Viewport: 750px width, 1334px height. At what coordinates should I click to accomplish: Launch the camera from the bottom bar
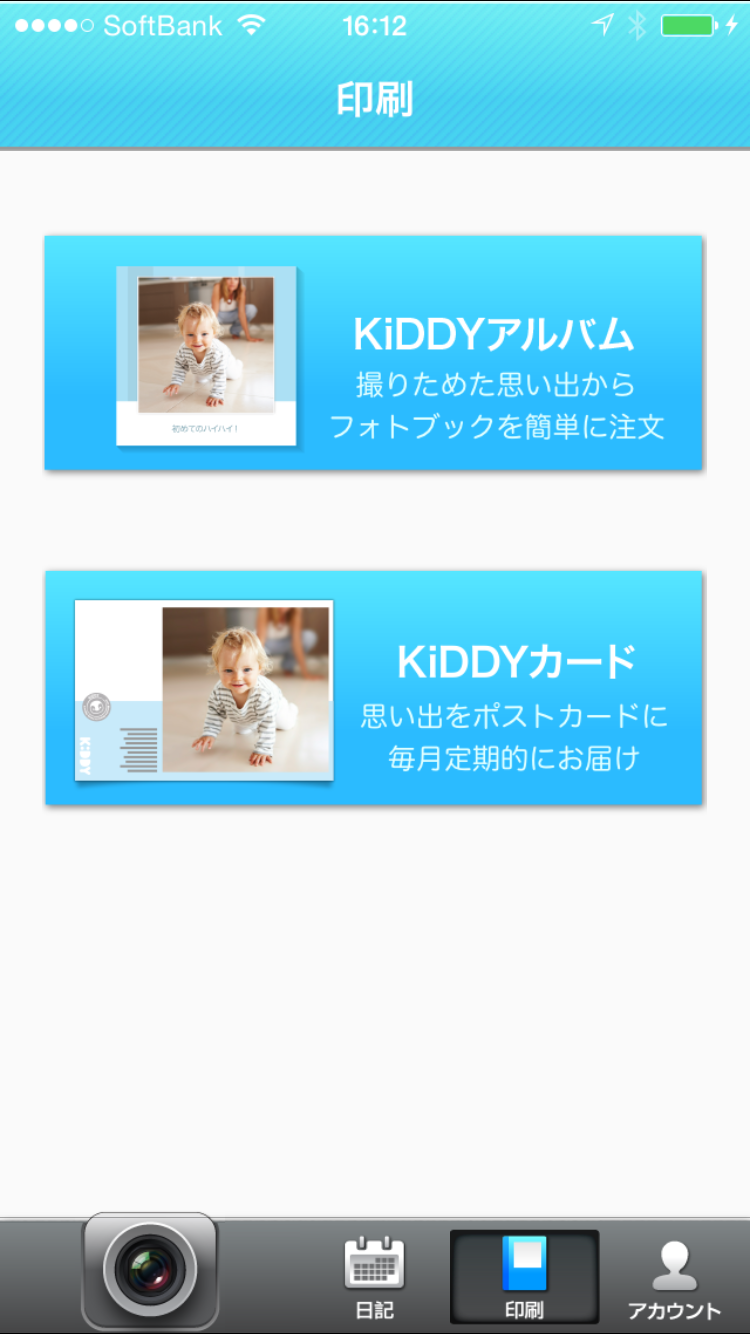pos(150,1272)
